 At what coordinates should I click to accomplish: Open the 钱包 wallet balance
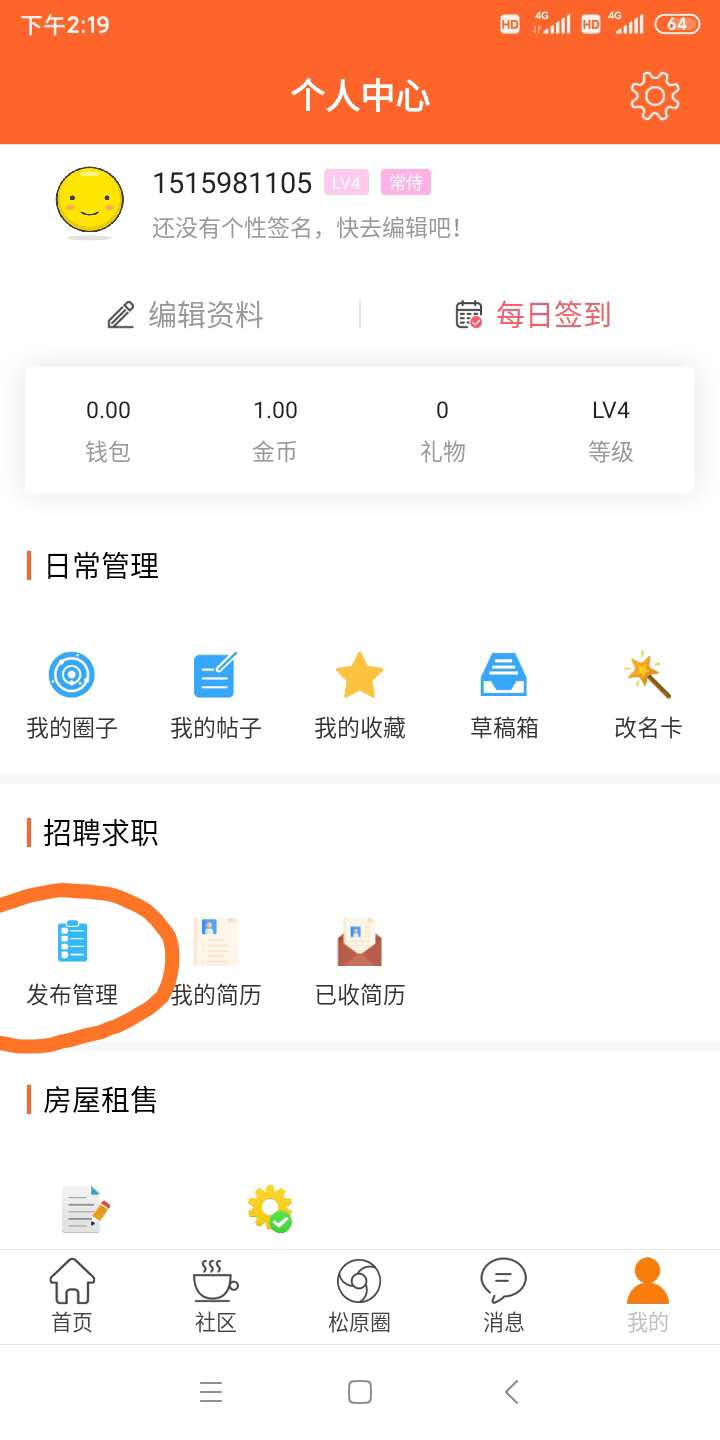[x=108, y=431]
